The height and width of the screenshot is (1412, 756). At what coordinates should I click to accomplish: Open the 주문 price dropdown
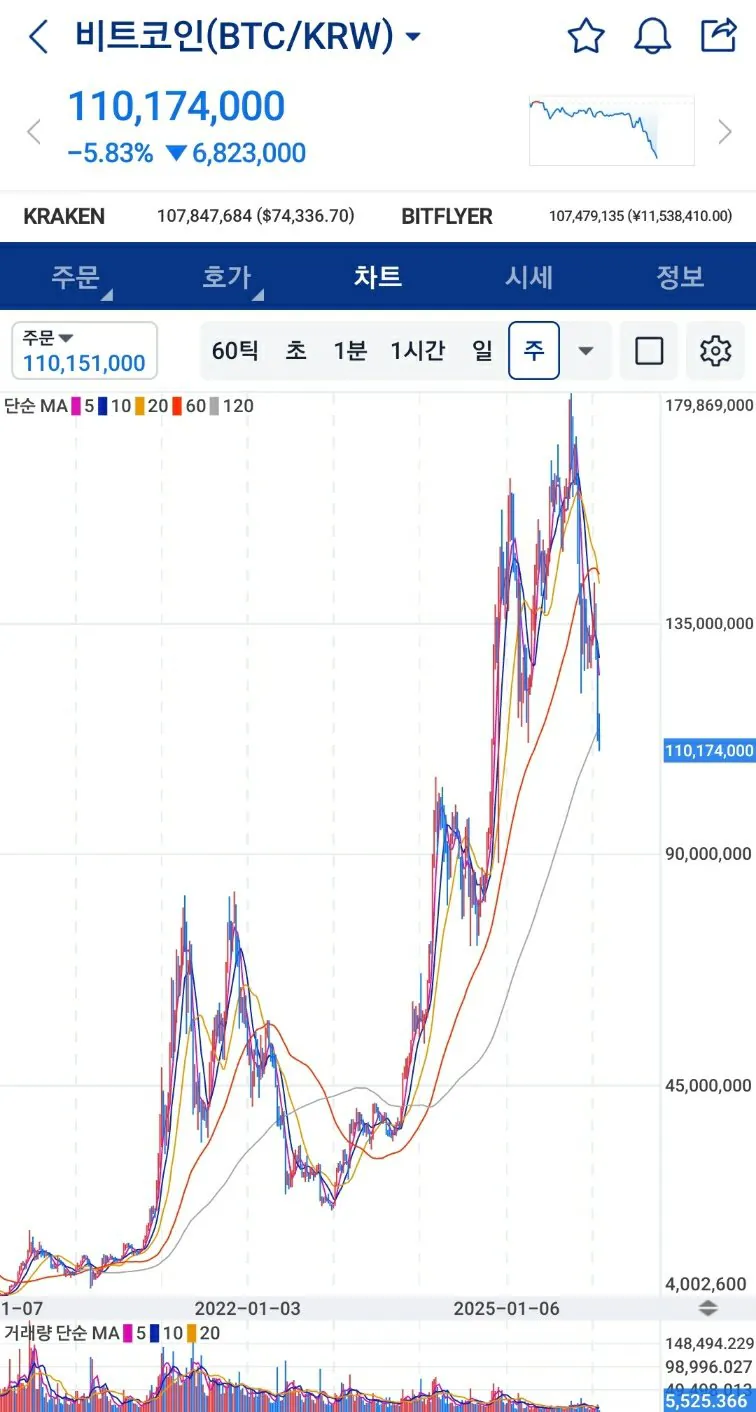pos(84,351)
